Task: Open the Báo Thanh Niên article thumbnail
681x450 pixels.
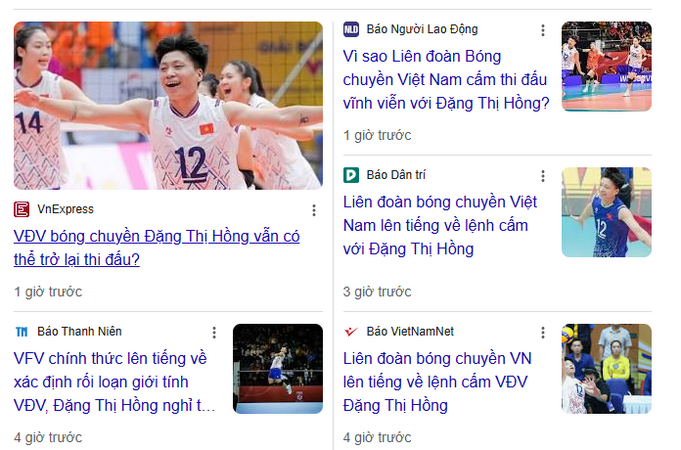Action: point(277,368)
